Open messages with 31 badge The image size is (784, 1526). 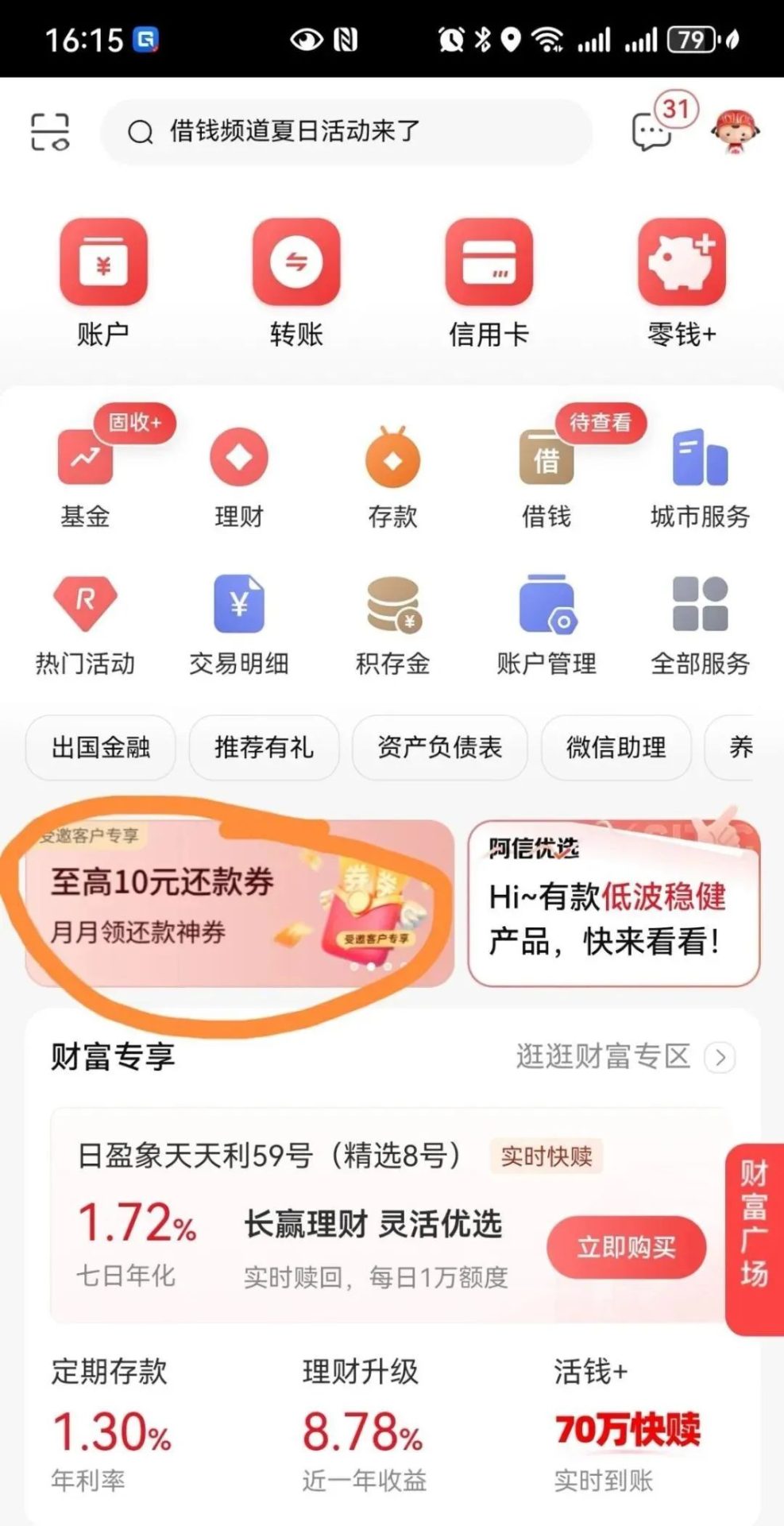point(653,131)
